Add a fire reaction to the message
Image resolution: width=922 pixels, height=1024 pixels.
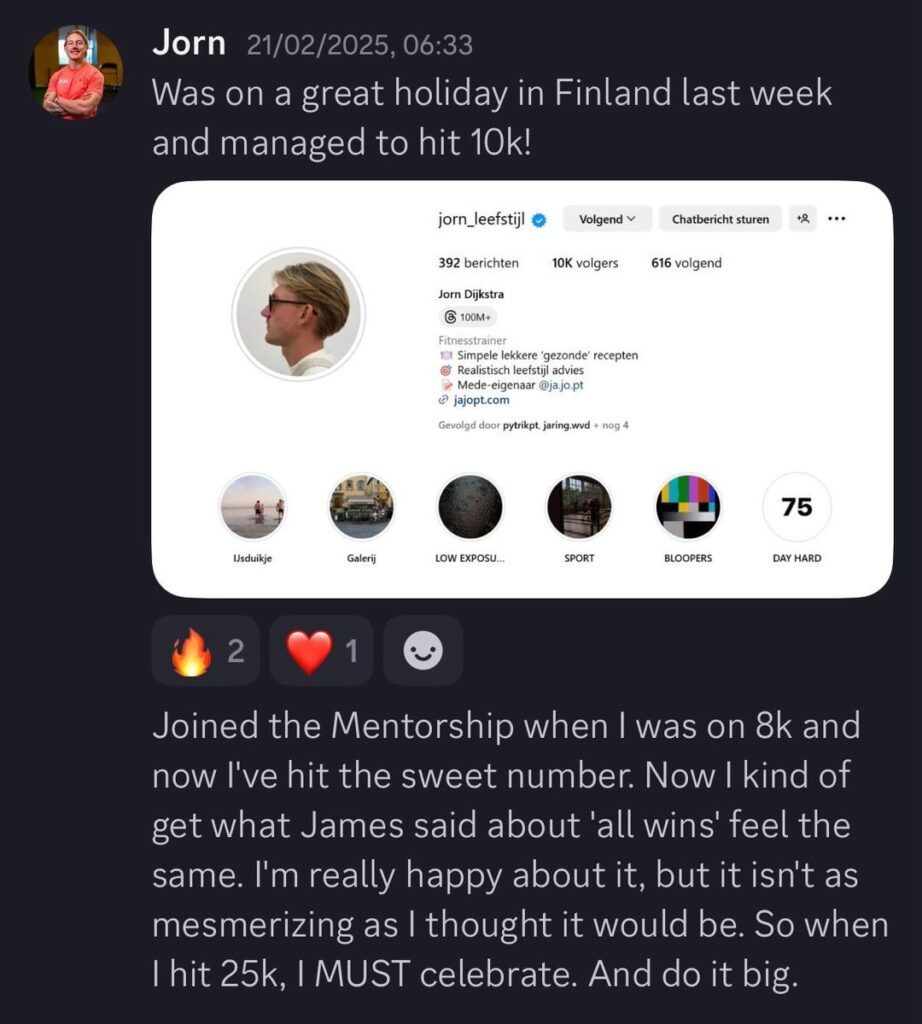pyautogui.click(x=205, y=651)
